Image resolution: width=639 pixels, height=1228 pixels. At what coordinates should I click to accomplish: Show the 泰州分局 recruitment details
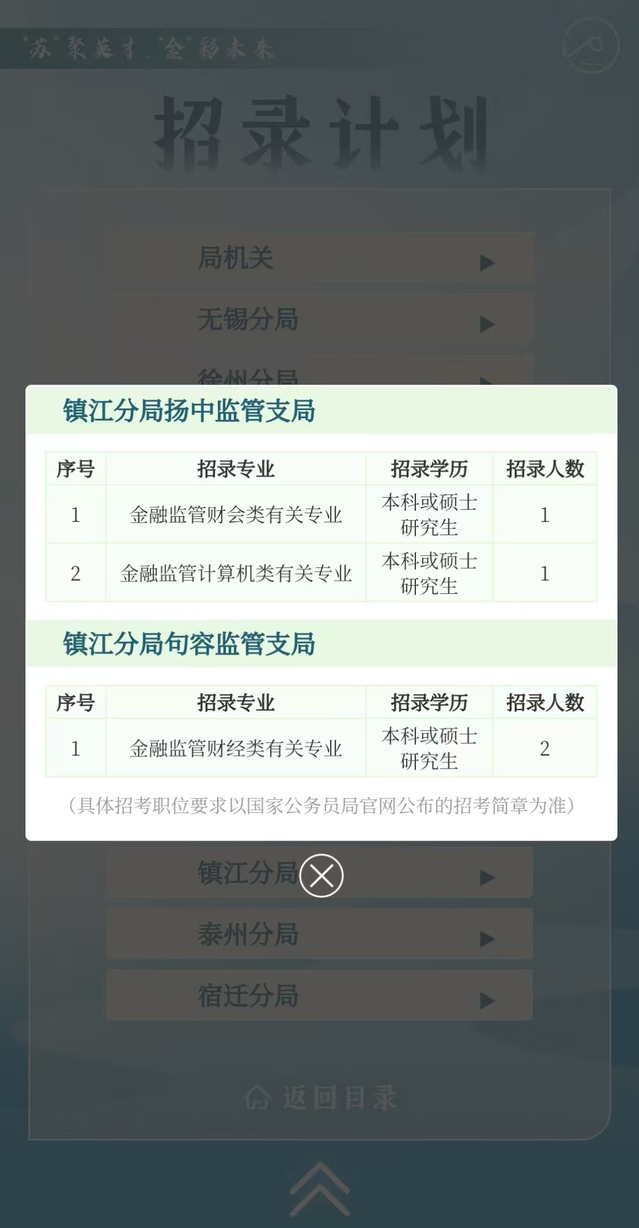pos(319,936)
